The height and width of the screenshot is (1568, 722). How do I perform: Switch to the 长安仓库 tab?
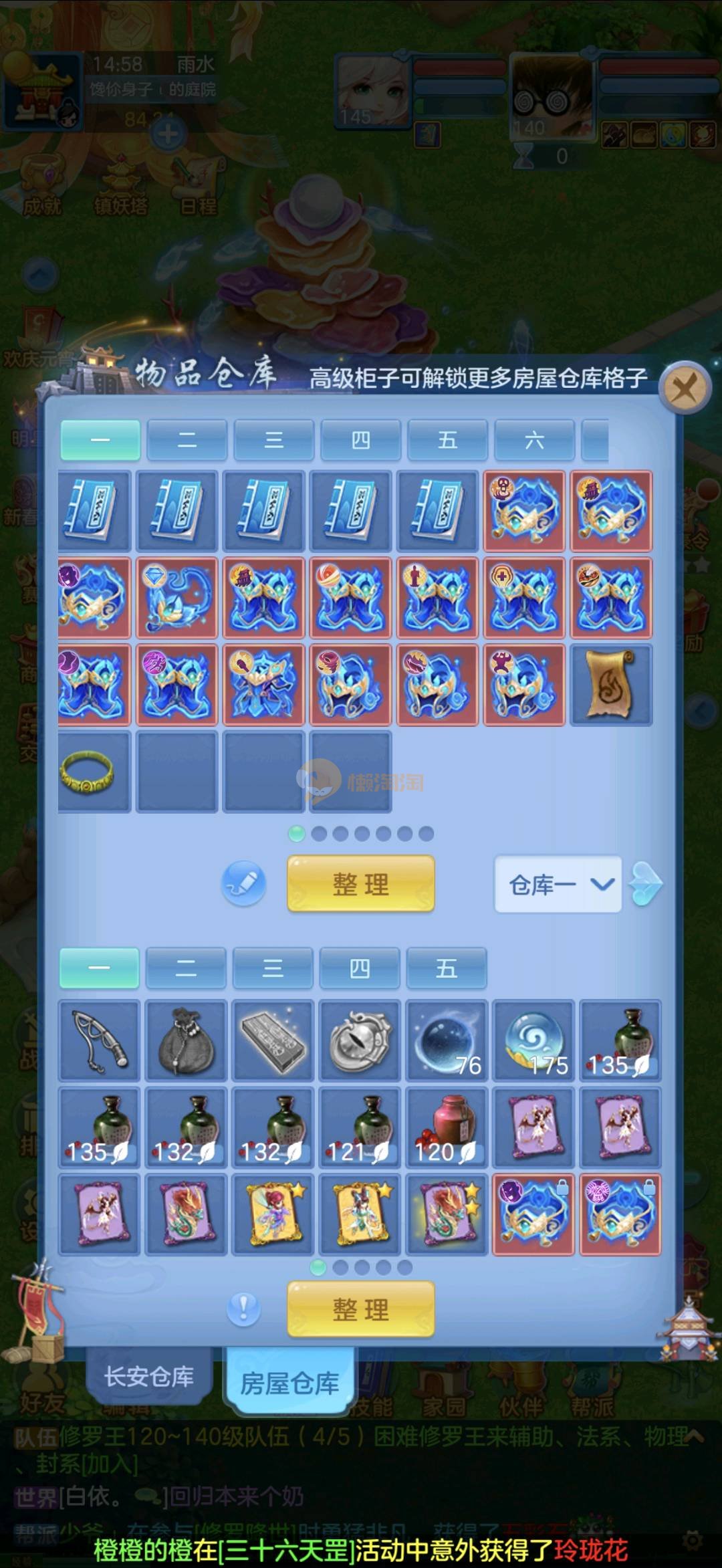tap(148, 1377)
